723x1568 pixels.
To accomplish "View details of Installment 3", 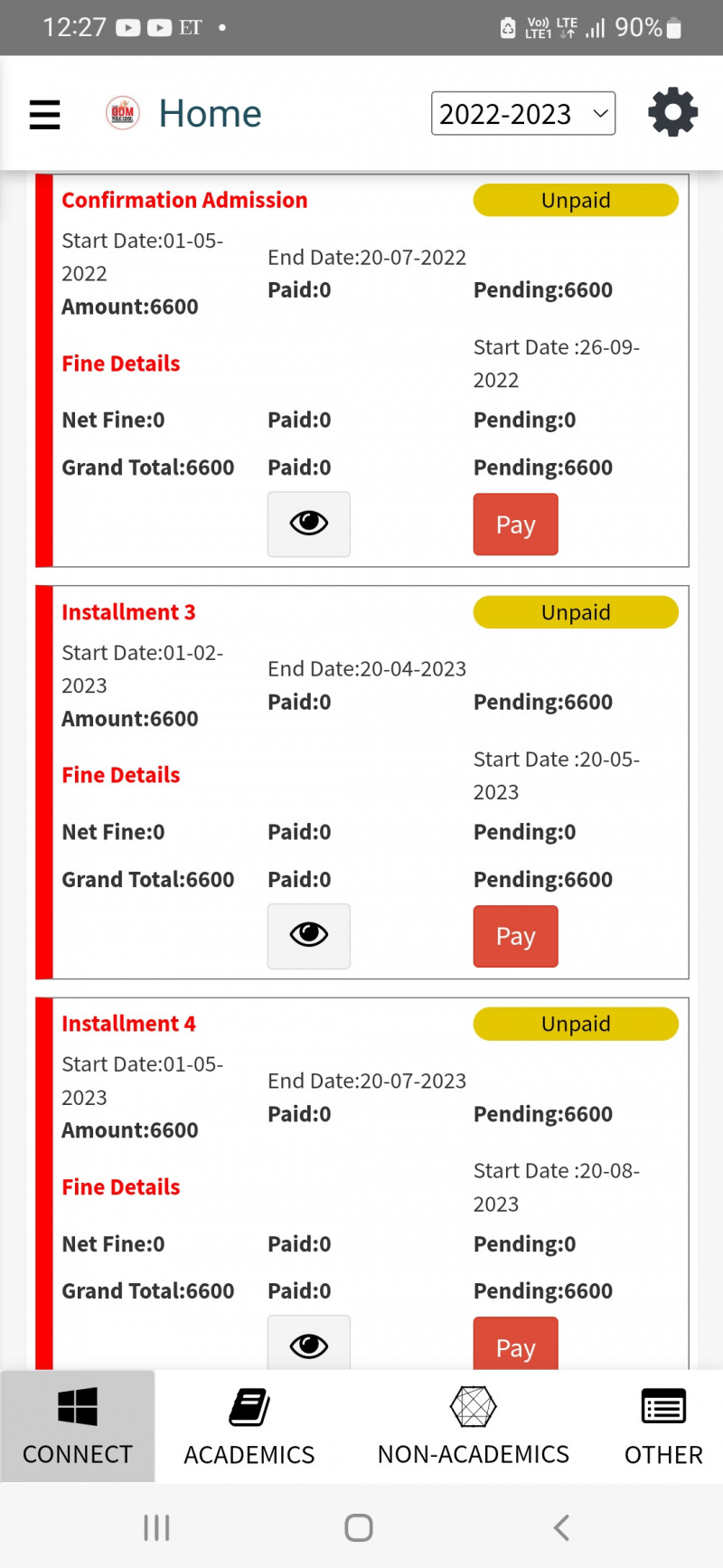I will click(308, 936).
